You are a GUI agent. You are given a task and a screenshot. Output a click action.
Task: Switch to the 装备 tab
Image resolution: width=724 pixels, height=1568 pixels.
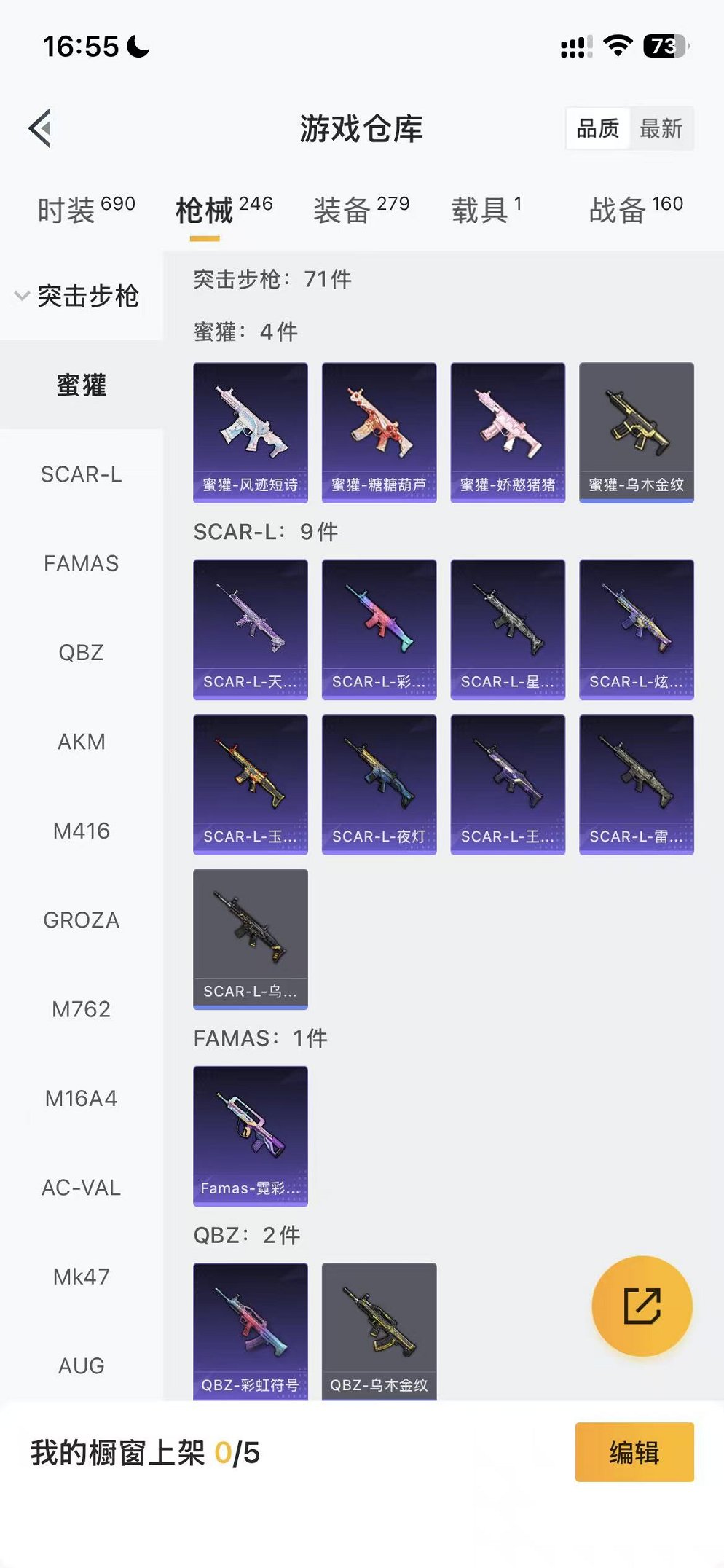361,210
